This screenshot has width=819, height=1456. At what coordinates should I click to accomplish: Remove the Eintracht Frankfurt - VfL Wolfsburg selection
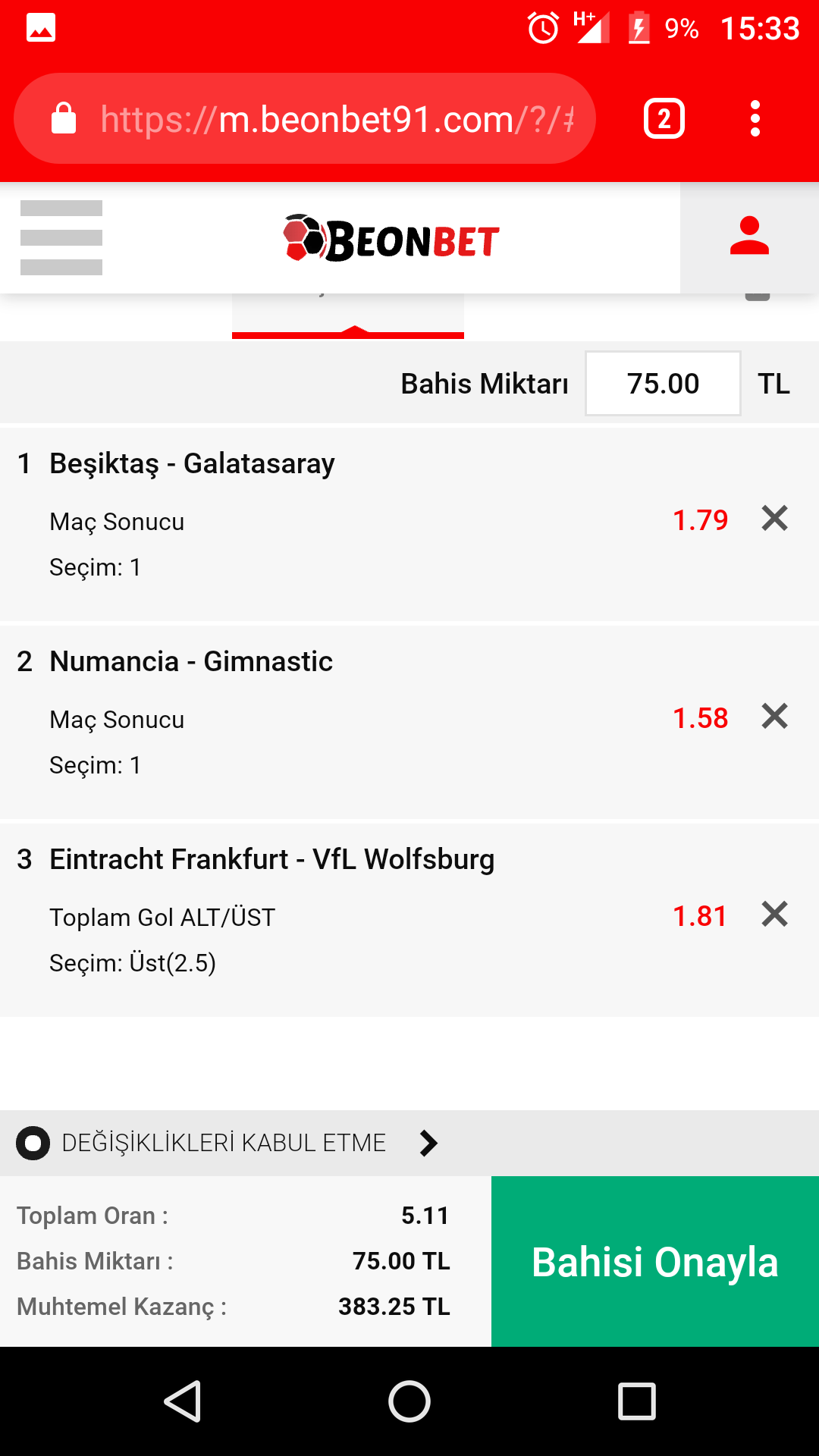tap(774, 915)
